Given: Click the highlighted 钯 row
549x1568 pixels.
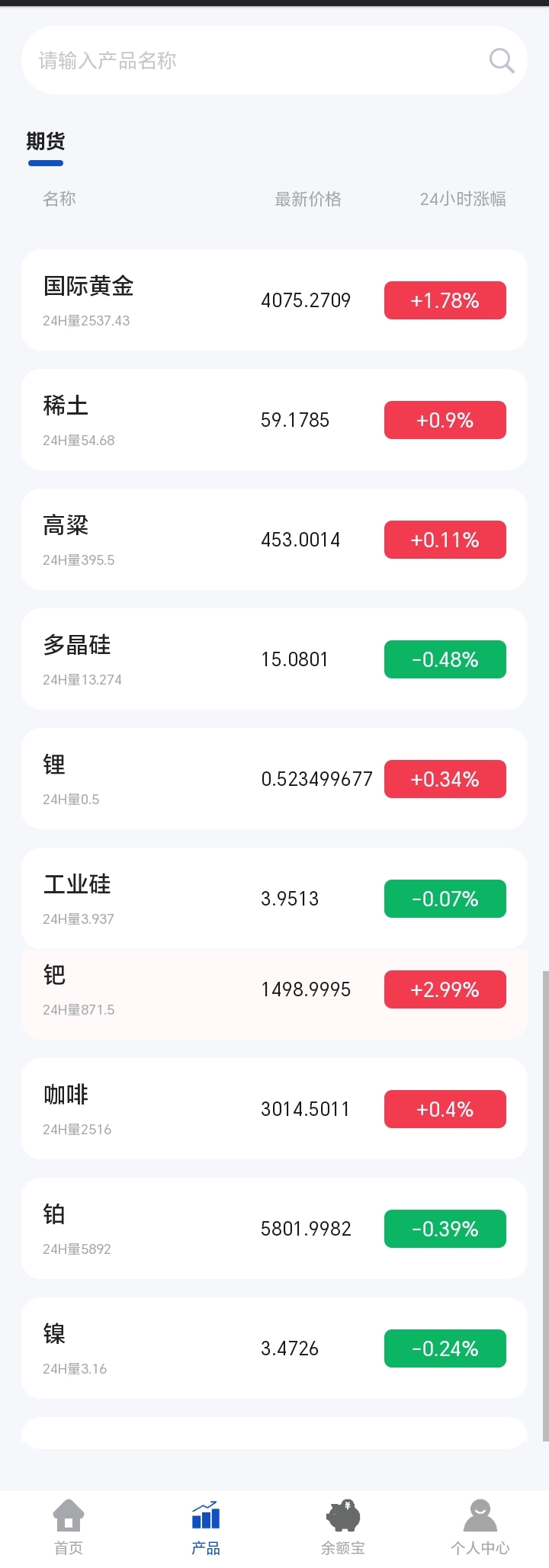Looking at the screenshot, I should pyautogui.click(x=274, y=989).
